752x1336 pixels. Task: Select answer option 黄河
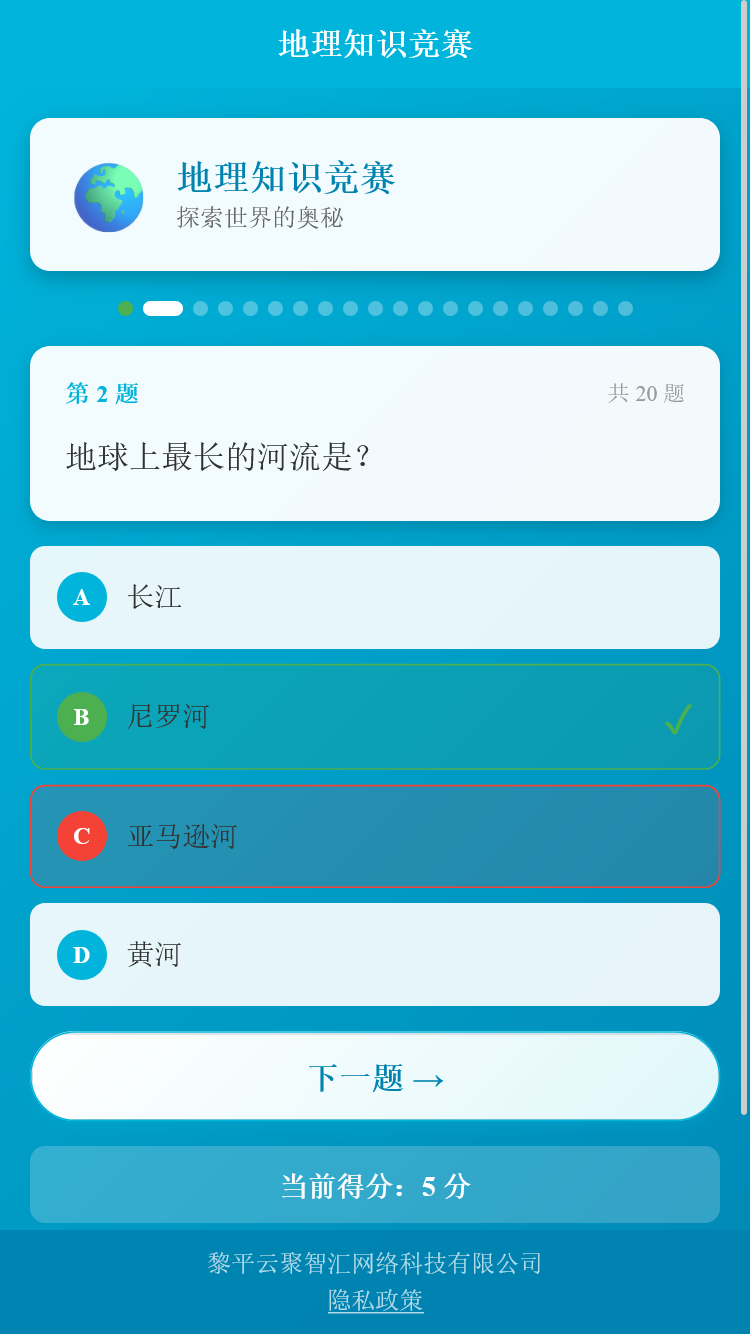375,955
